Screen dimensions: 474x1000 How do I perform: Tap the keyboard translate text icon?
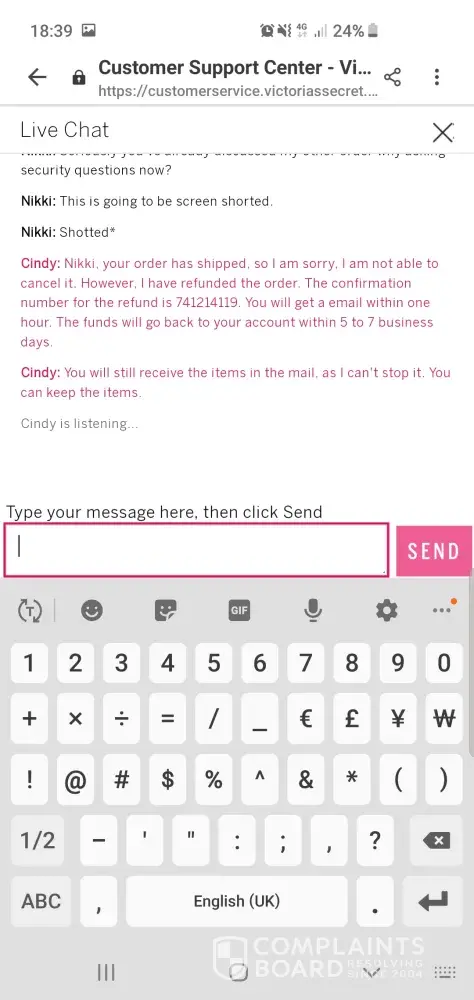pyautogui.click(x=29, y=611)
